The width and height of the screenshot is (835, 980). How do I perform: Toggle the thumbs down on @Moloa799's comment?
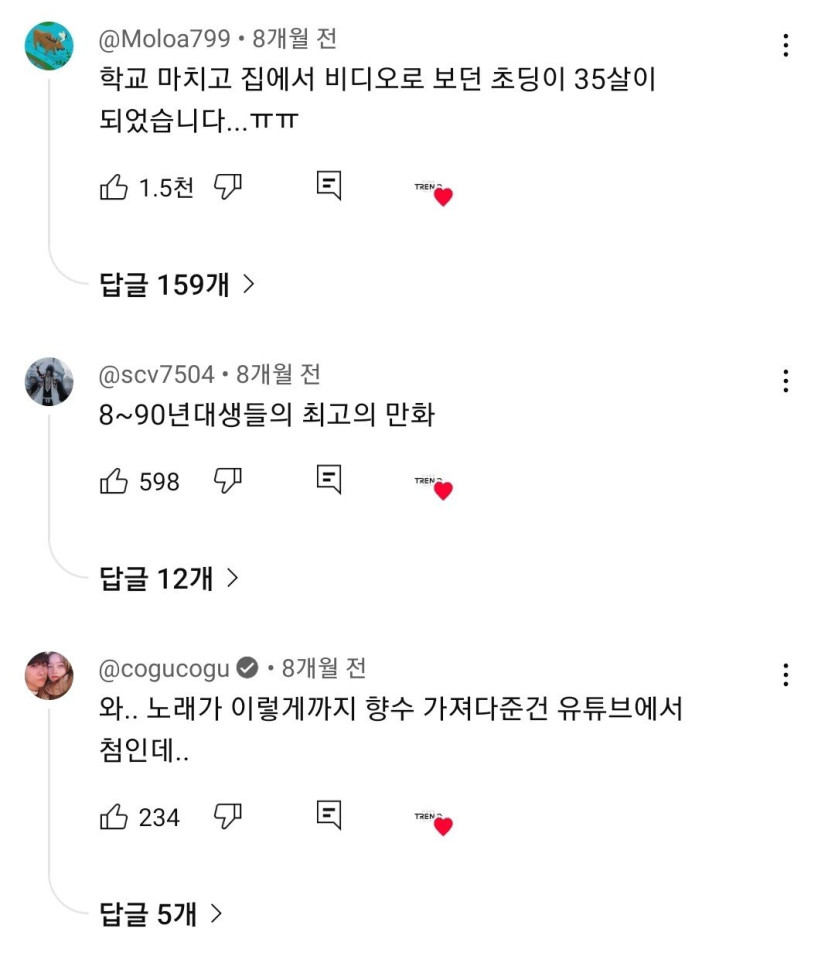(230, 186)
